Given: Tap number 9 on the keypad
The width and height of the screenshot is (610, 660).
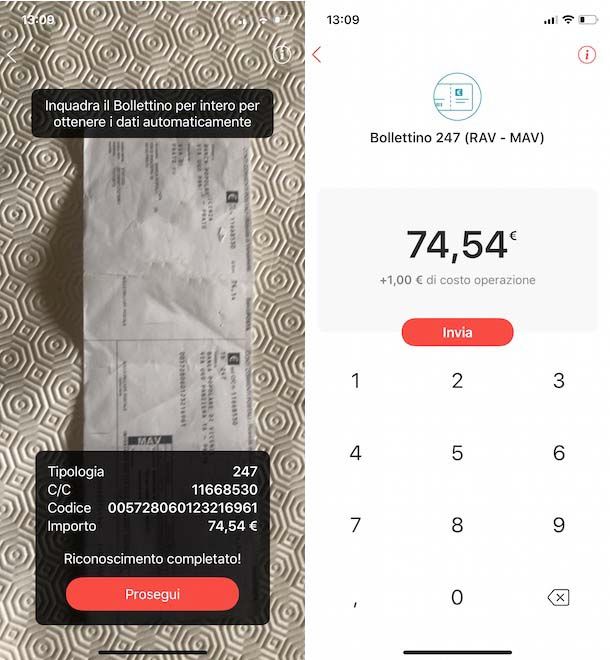Looking at the screenshot, I should 558,525.
